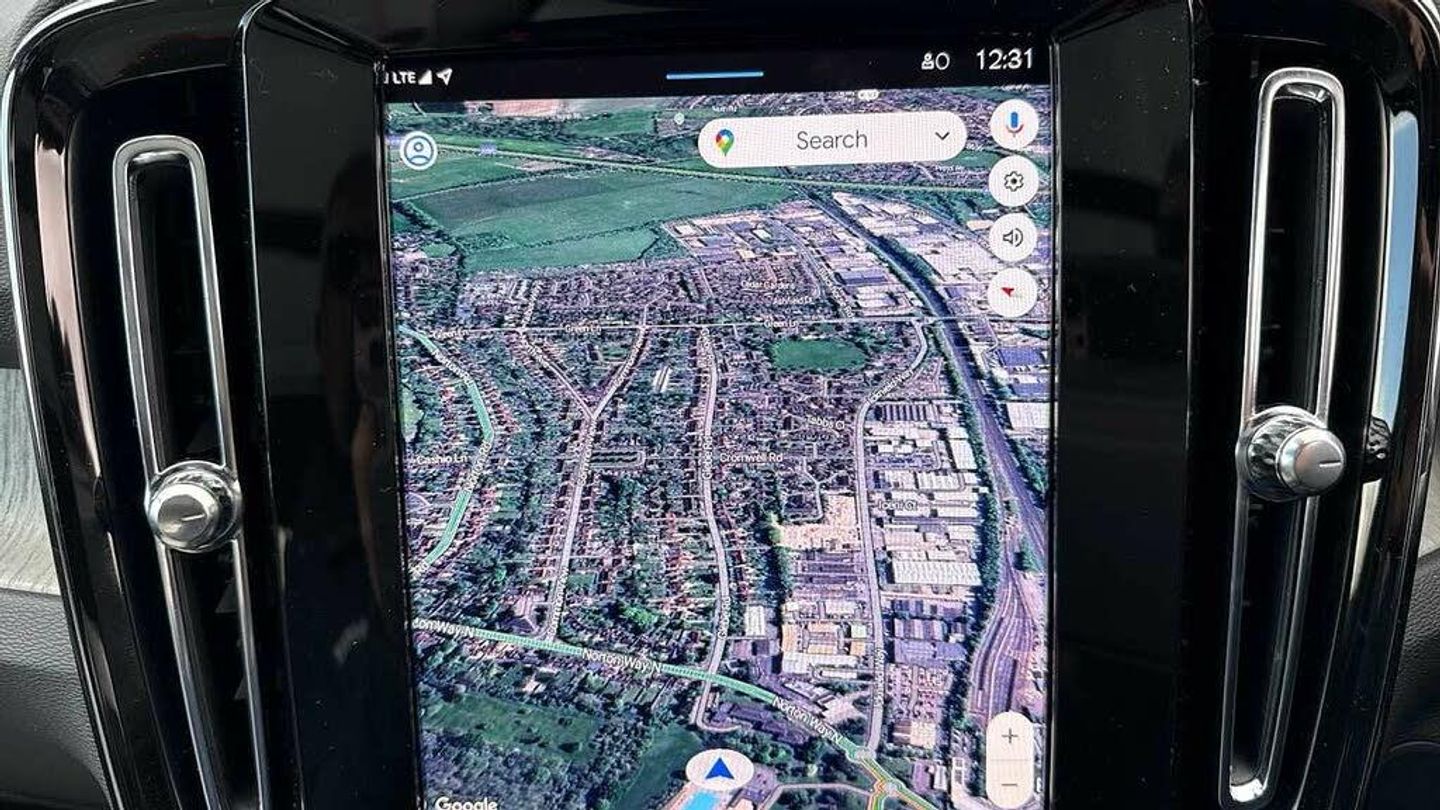The width and height of the screenshot is (1440, 810).
Task: Zoom out with the minus button
Action: (1009, 786)
